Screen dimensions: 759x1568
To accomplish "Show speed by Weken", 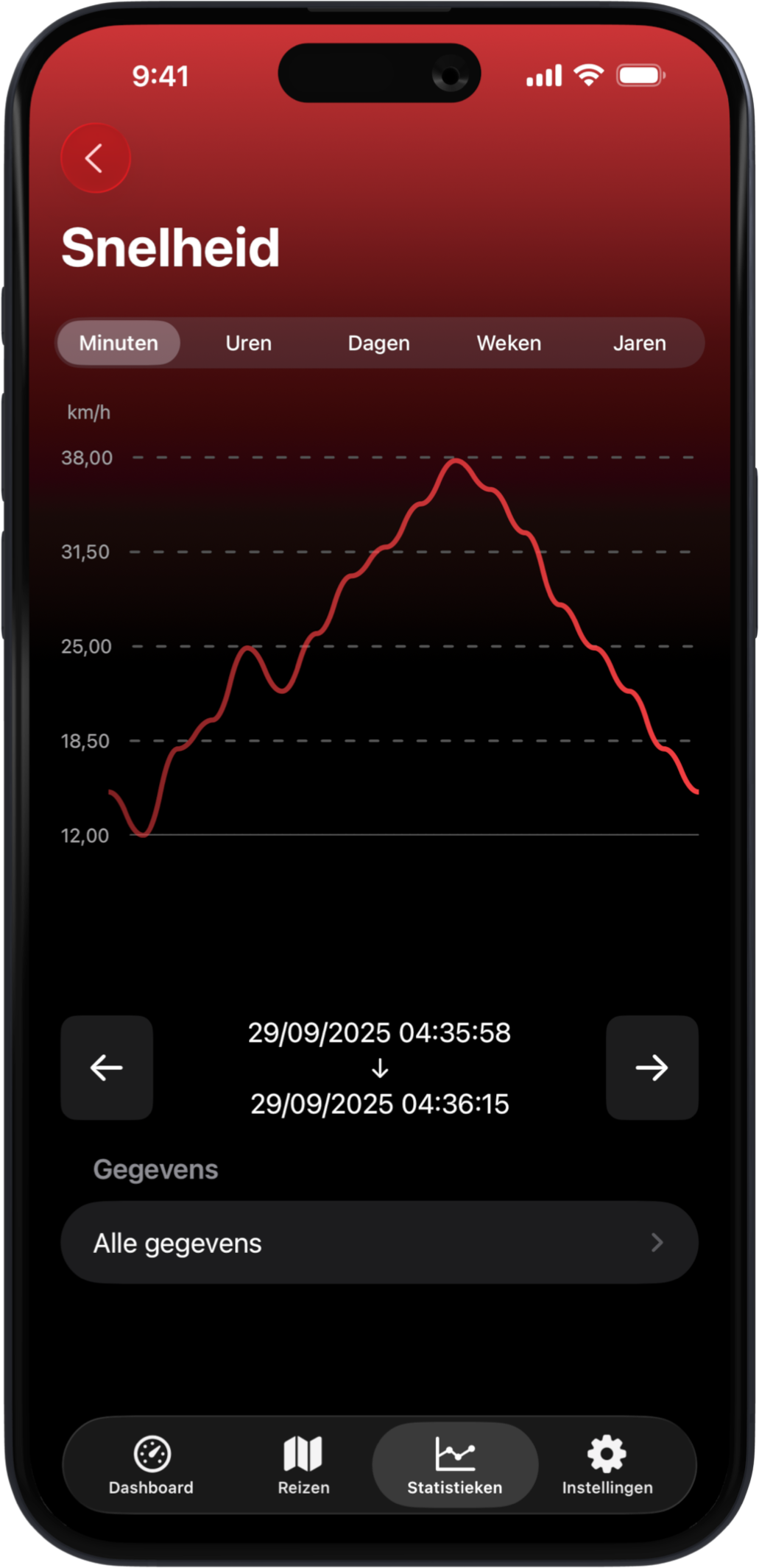I will click(x=509, y=343).
